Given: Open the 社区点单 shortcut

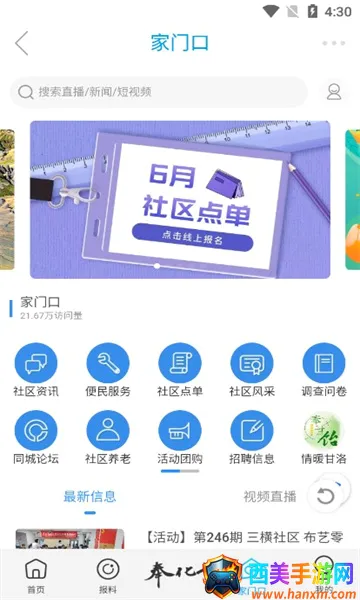Looking at the screenshot, I should pos(180,370).
